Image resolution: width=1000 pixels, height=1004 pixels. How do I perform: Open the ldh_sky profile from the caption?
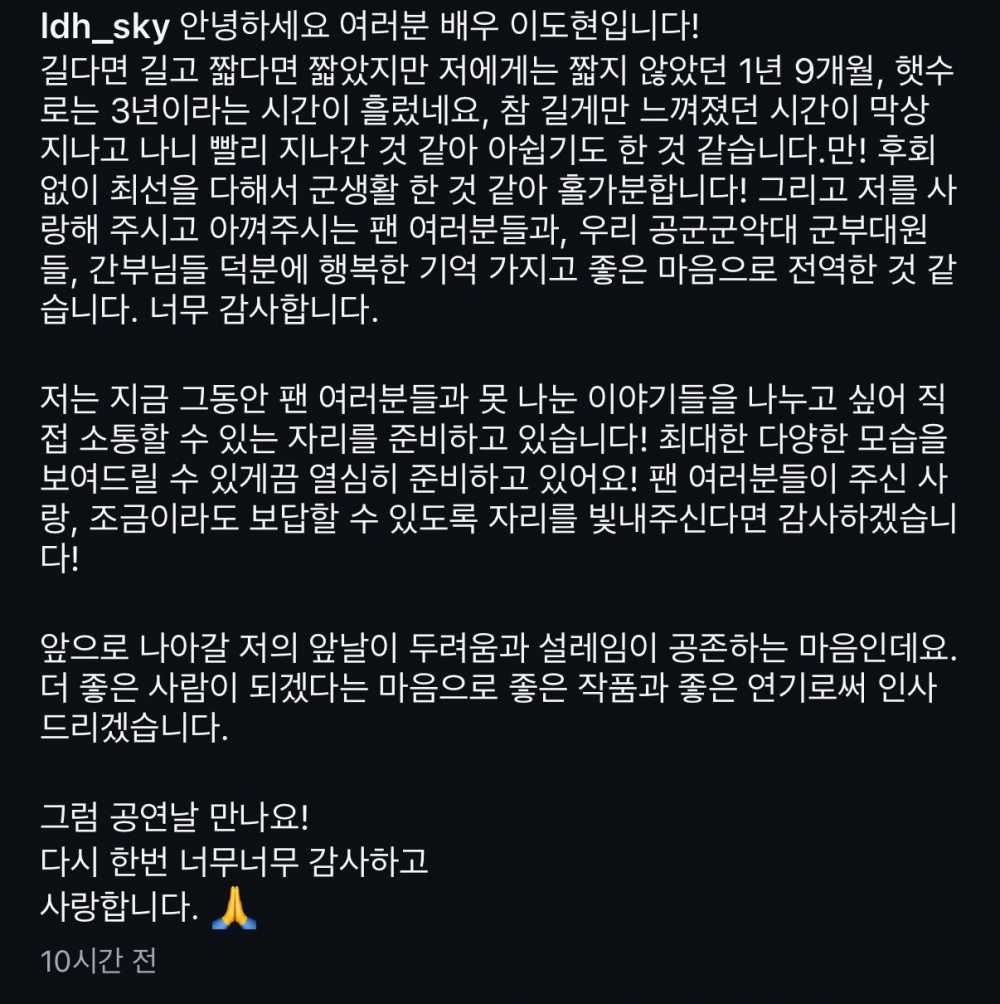(106, 27)
